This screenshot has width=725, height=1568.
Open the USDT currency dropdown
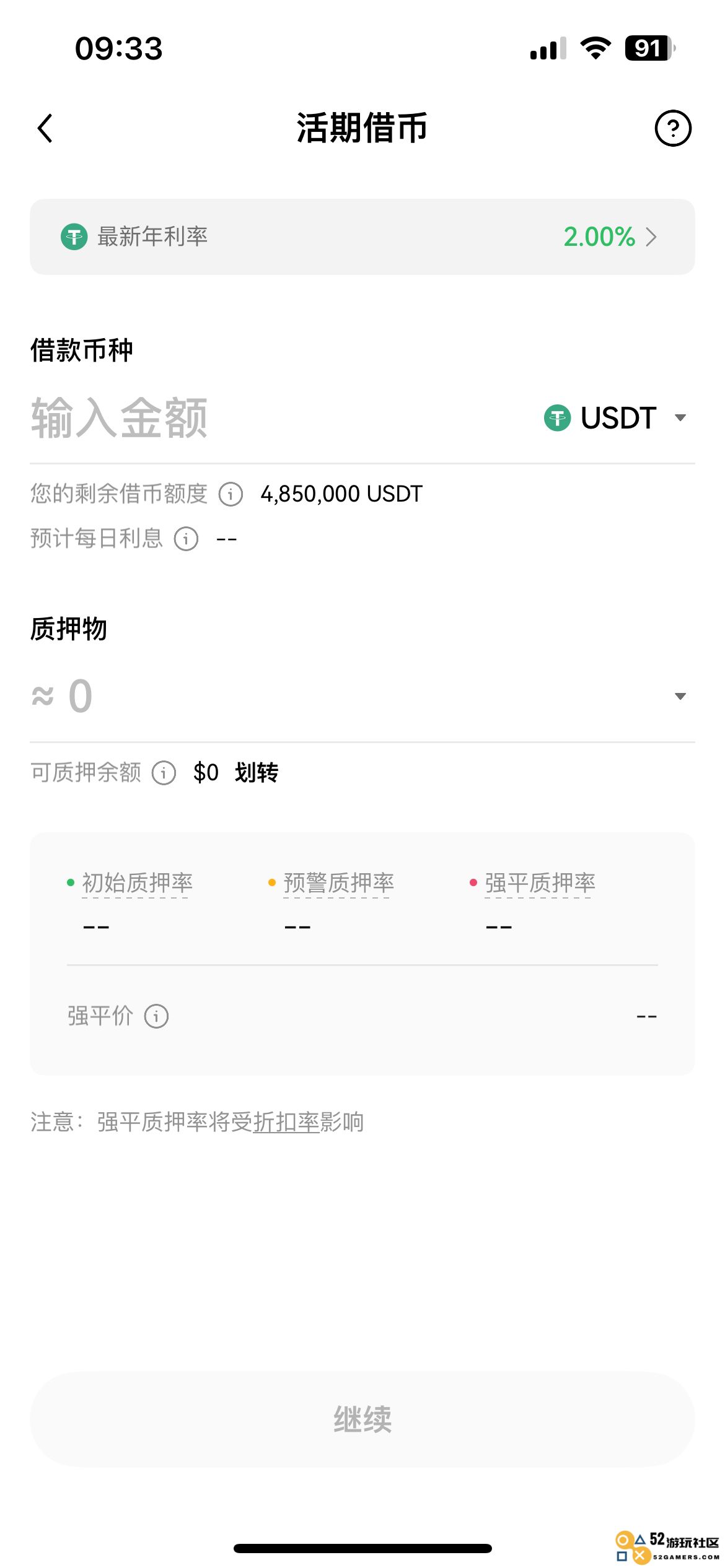point(615,418)
